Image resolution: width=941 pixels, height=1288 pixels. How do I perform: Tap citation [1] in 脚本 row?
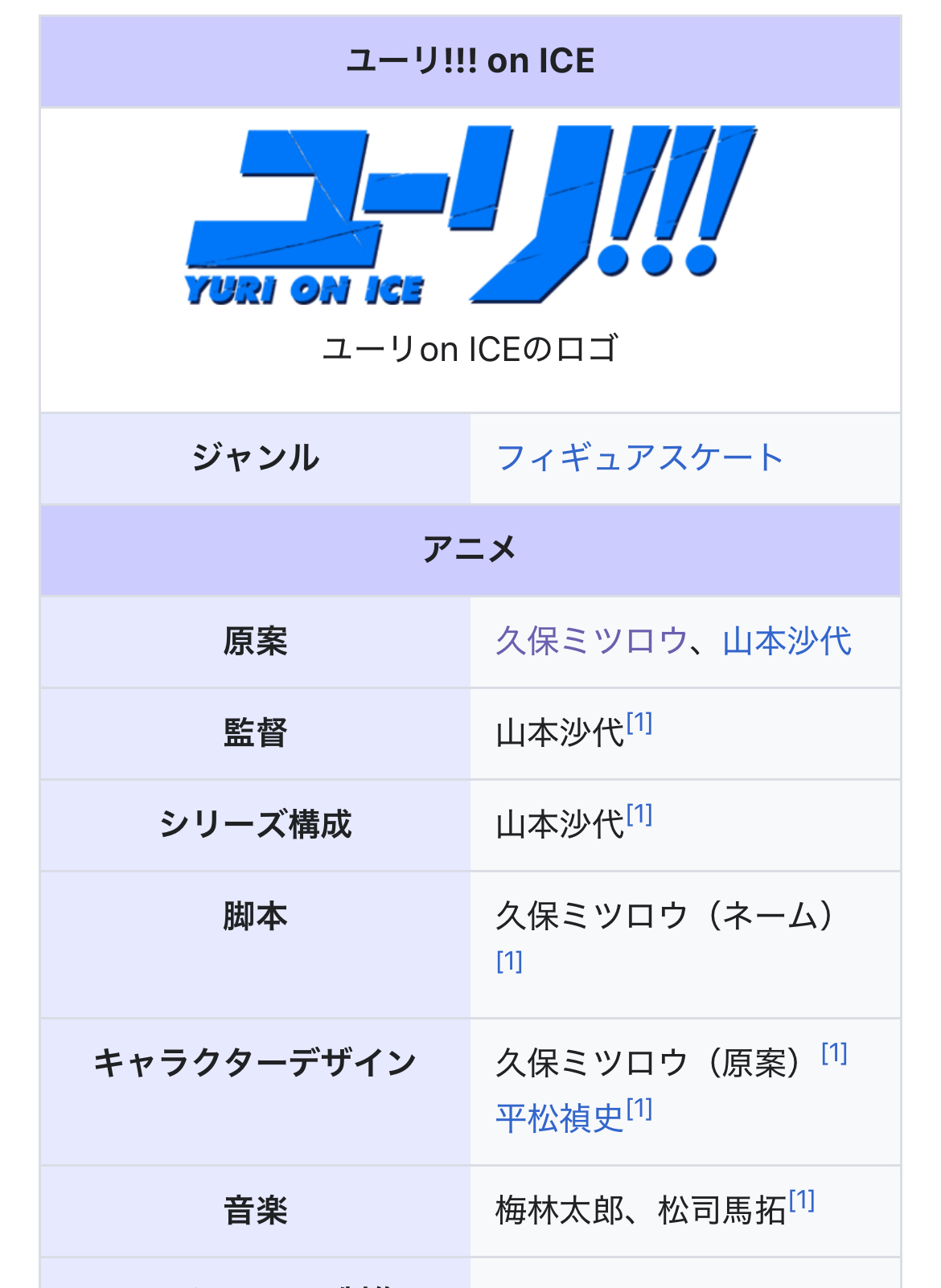[x=509, y=961]
